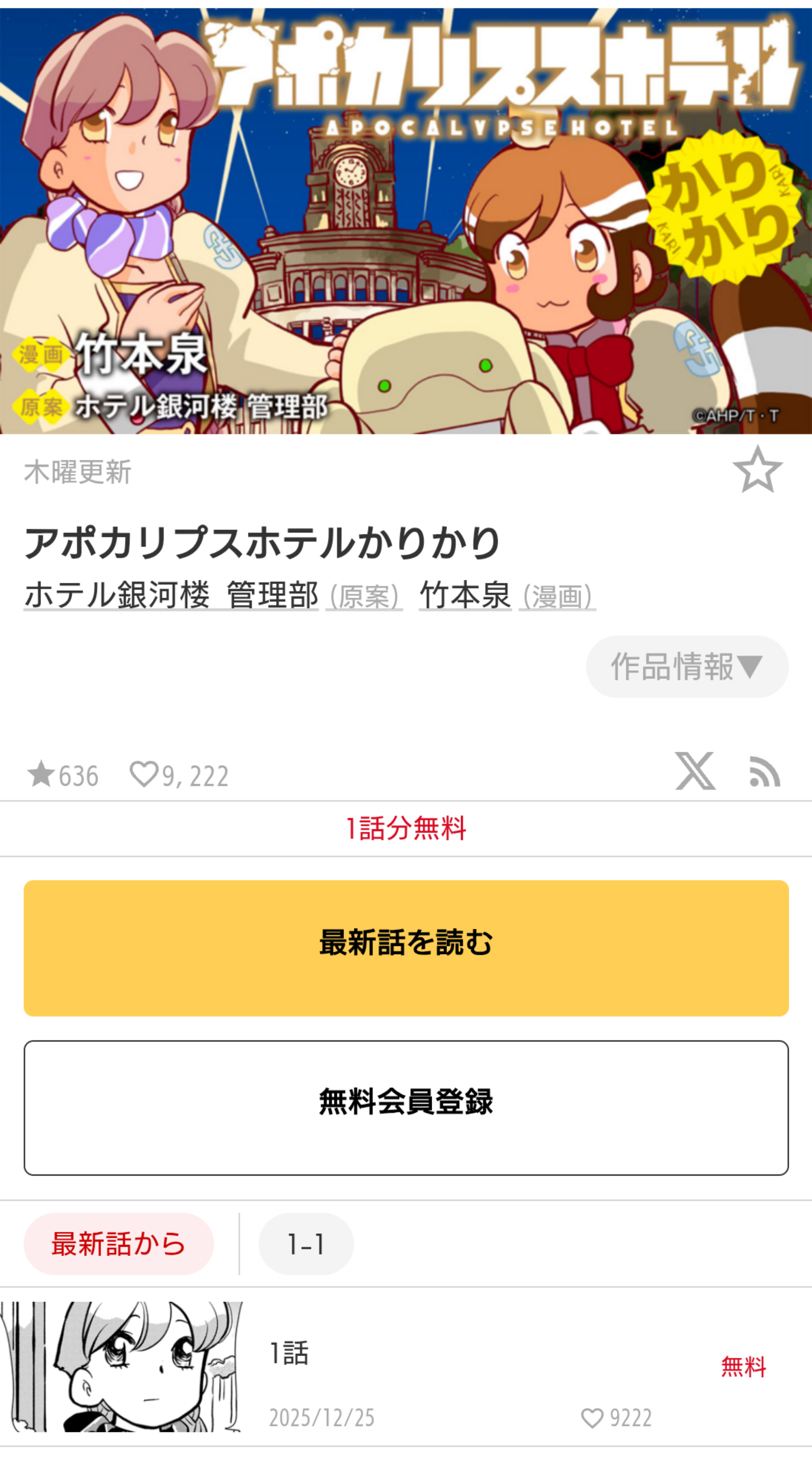Share this manga on X

click(695, 771)
